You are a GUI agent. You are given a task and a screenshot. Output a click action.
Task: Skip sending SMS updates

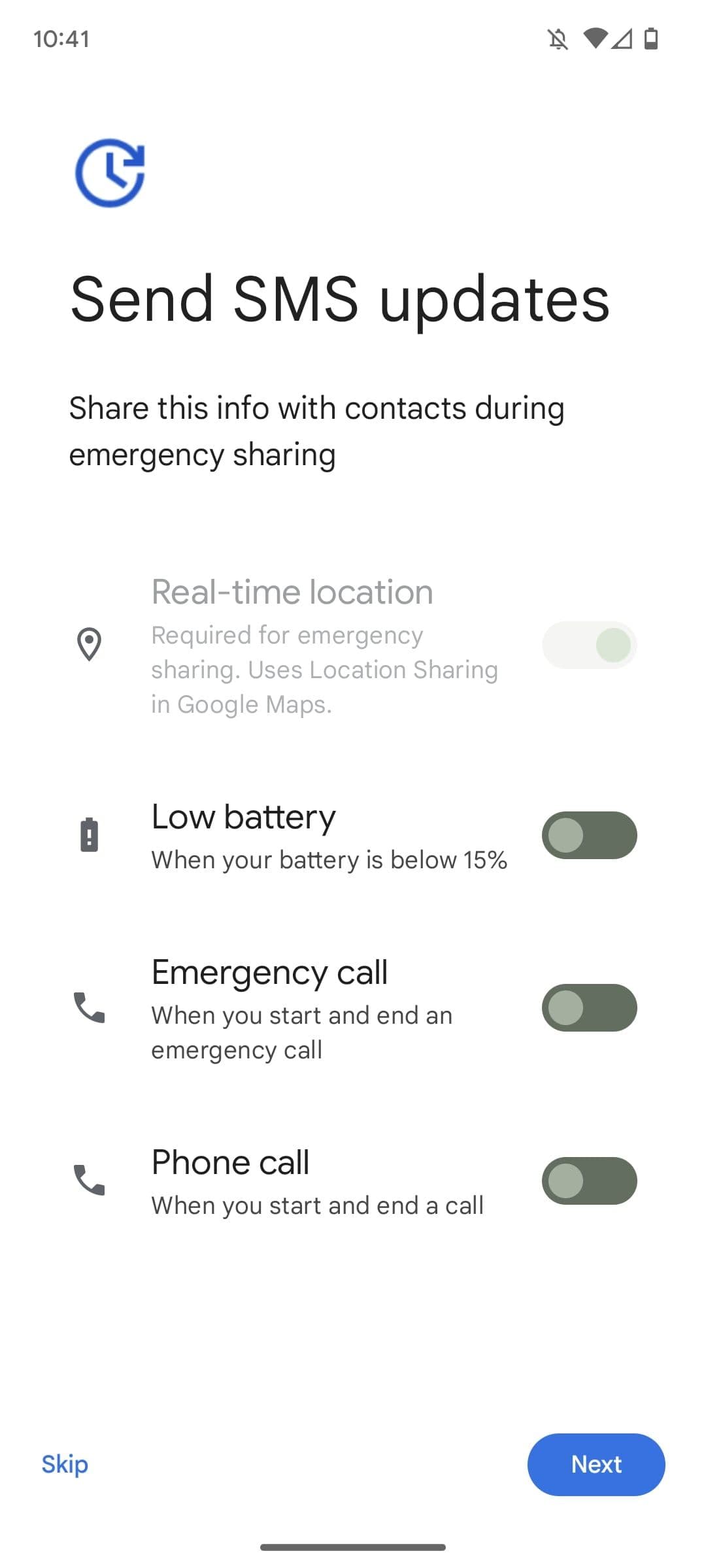(65, 1464)
